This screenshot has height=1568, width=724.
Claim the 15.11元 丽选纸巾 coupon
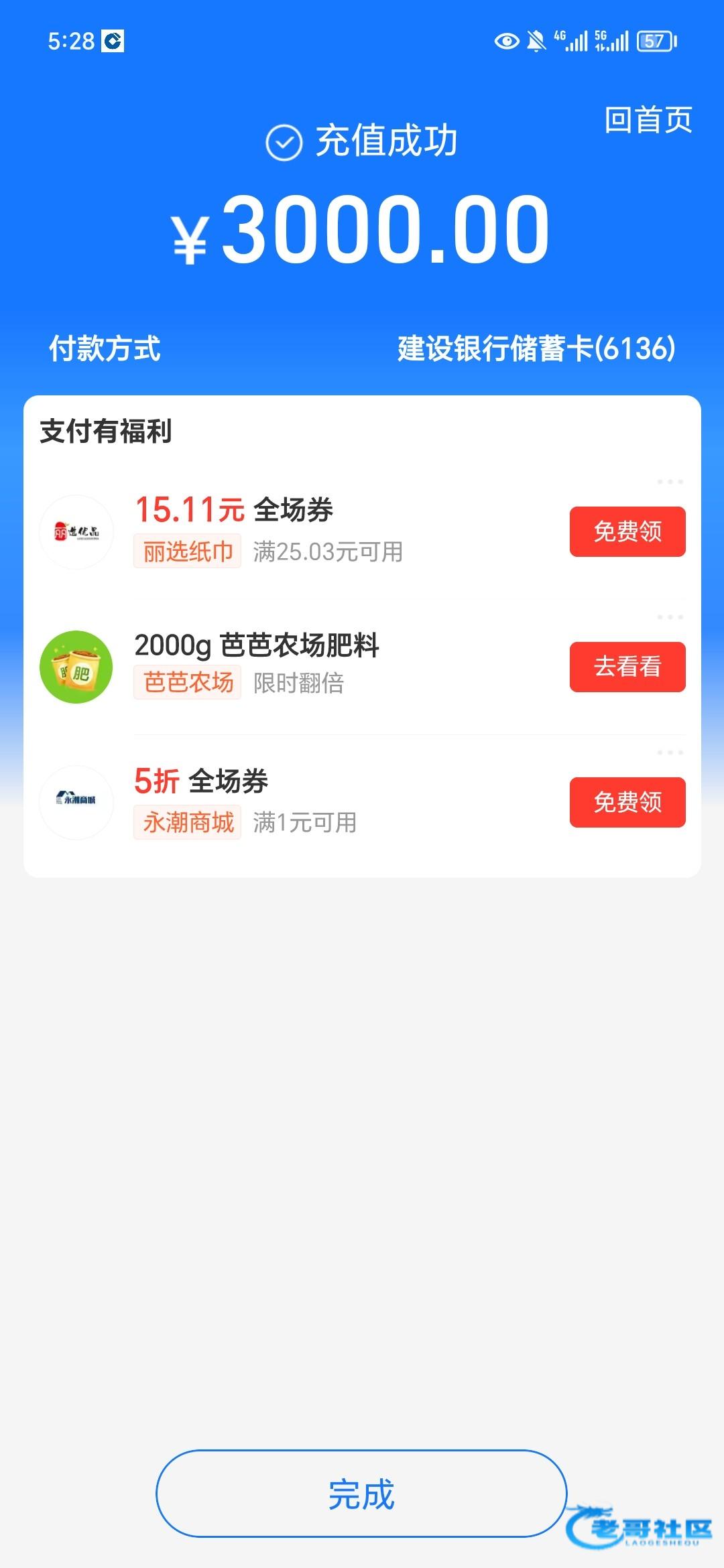627,531
